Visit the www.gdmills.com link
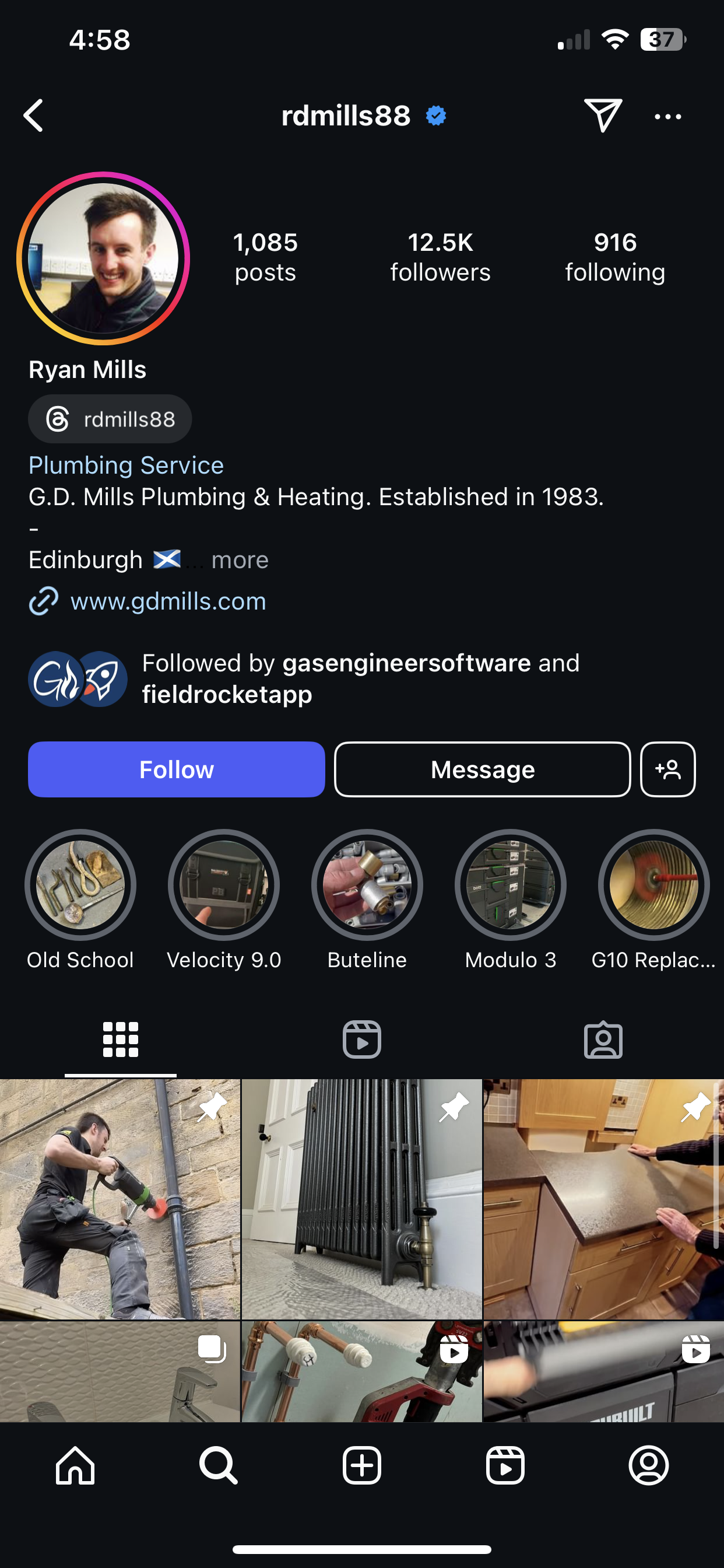Image resolution: width=724 pixels, height=1568 pixels. 168,601
